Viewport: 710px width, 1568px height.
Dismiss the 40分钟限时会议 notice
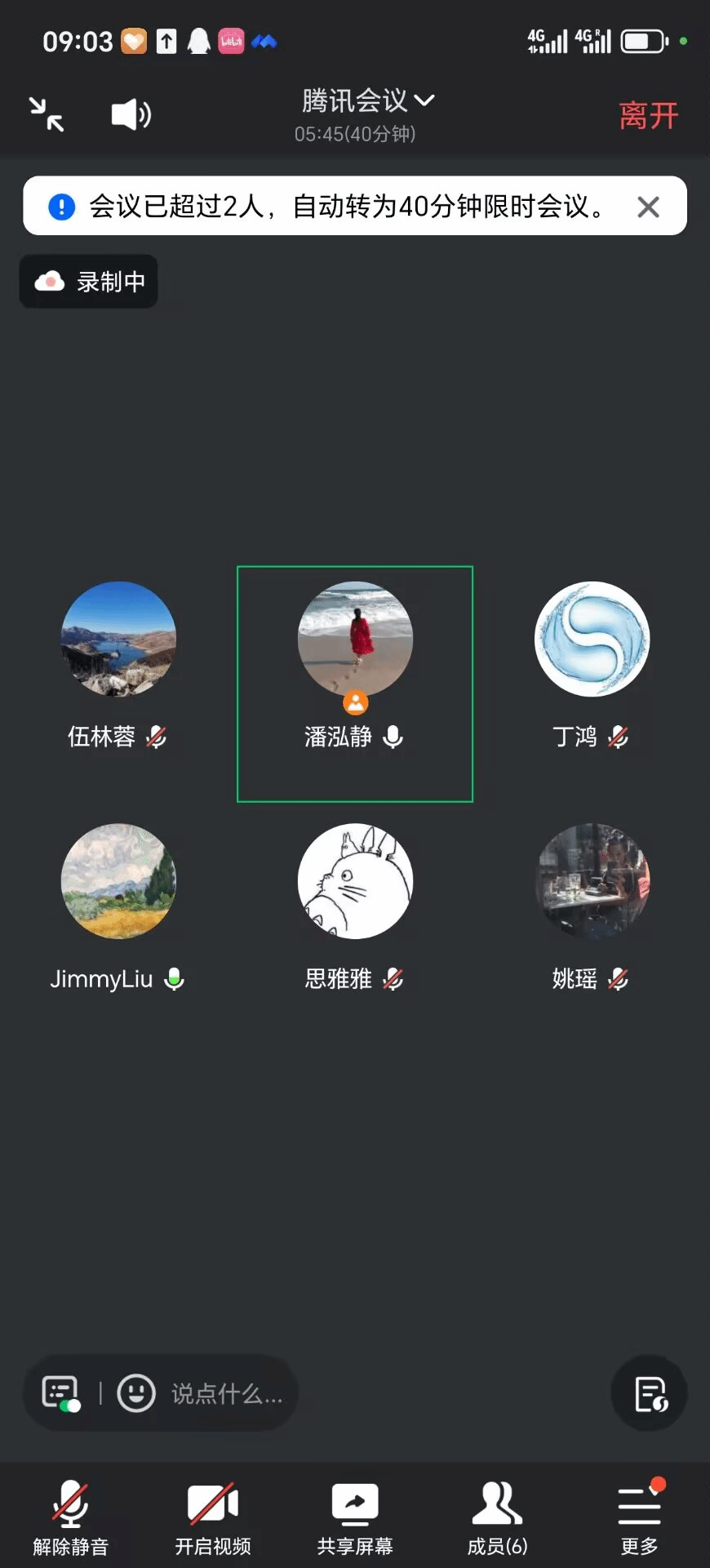pyautogui.click(x=648, y=207)
